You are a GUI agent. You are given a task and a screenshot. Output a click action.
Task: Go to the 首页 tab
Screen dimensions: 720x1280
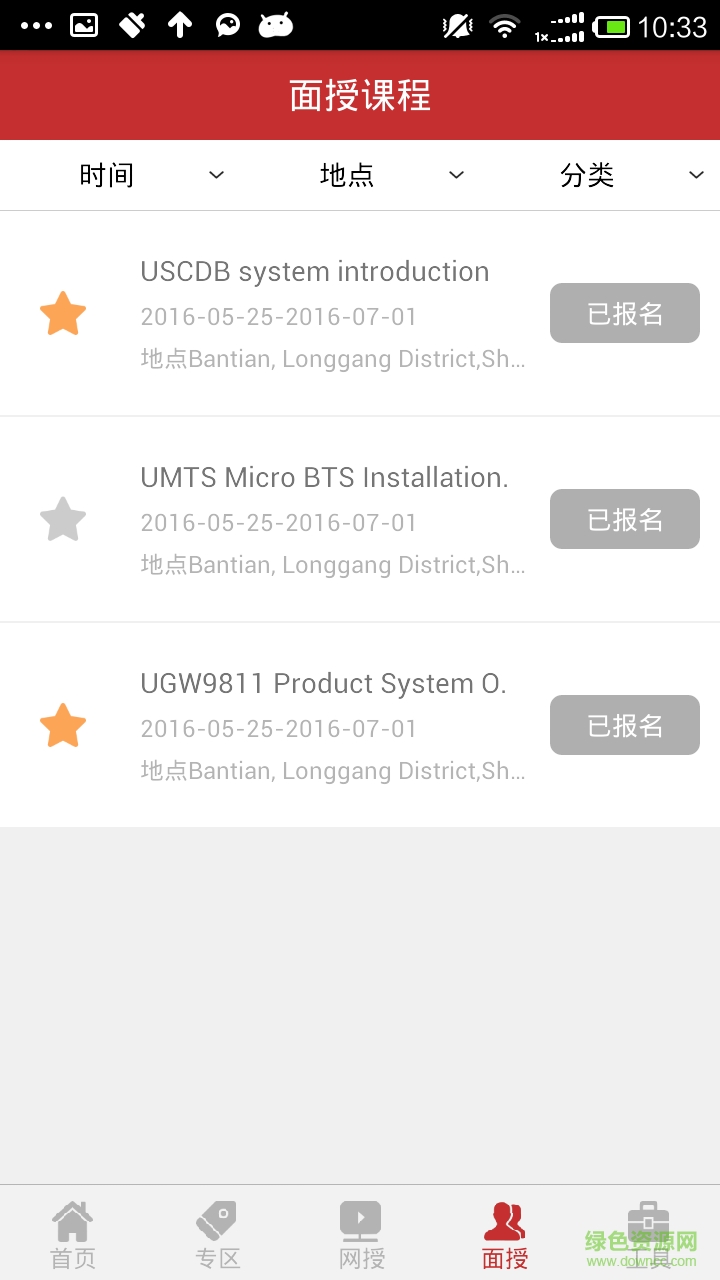click(72, 1230)
